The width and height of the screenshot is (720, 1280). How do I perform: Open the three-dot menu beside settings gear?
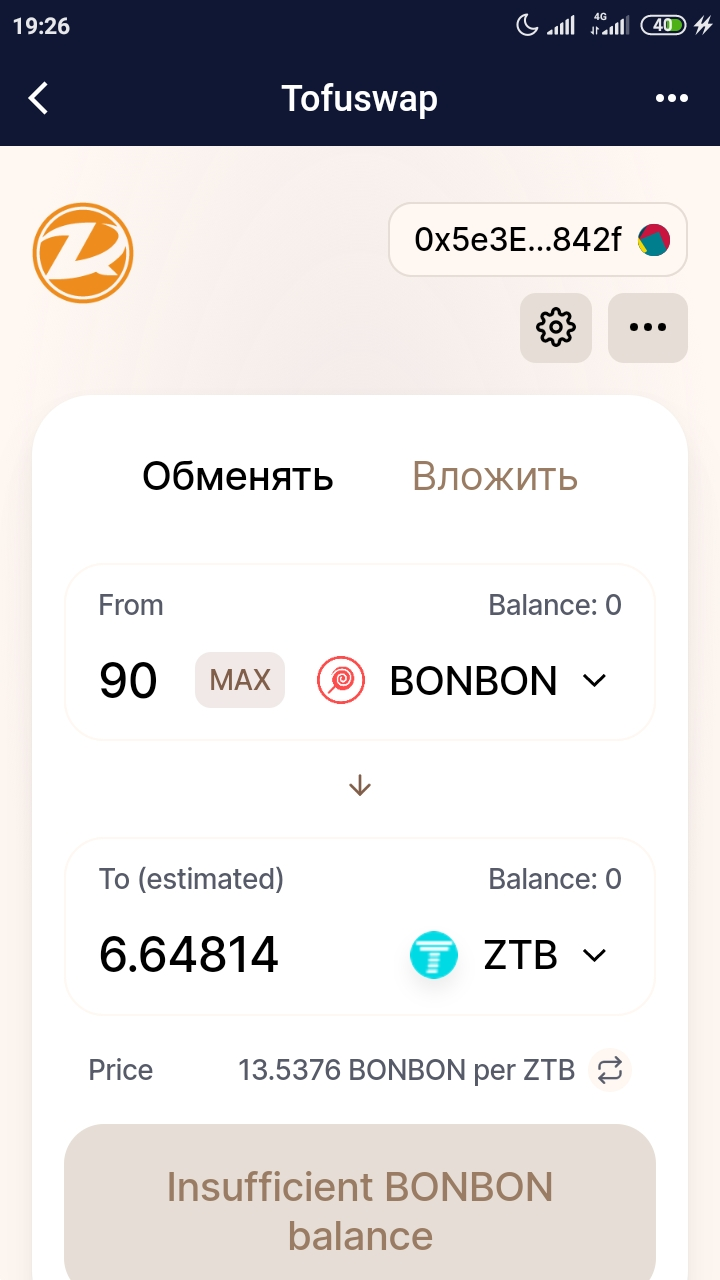coord(648,327)
